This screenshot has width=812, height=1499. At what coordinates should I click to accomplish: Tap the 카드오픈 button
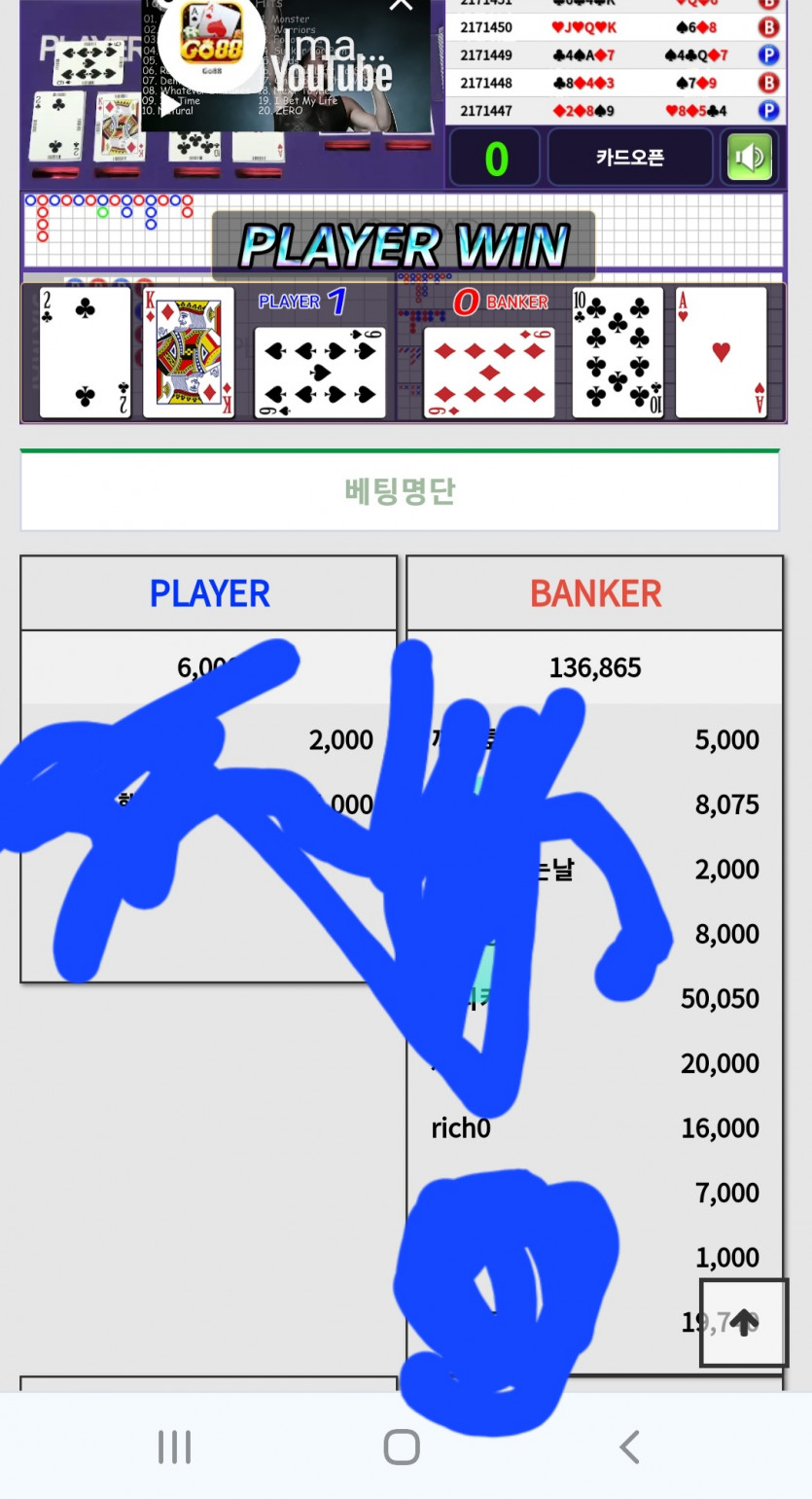coord(629,157)
